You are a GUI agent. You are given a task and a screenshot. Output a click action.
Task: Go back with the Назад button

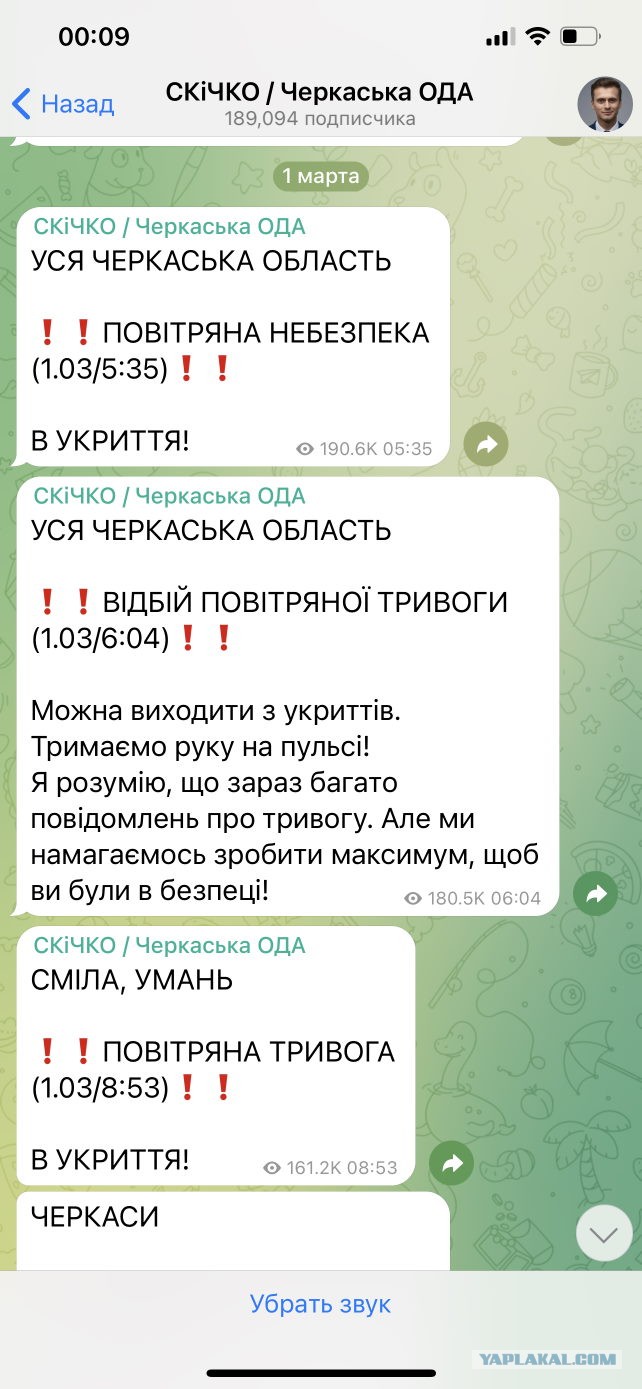[x=62, y=103]
